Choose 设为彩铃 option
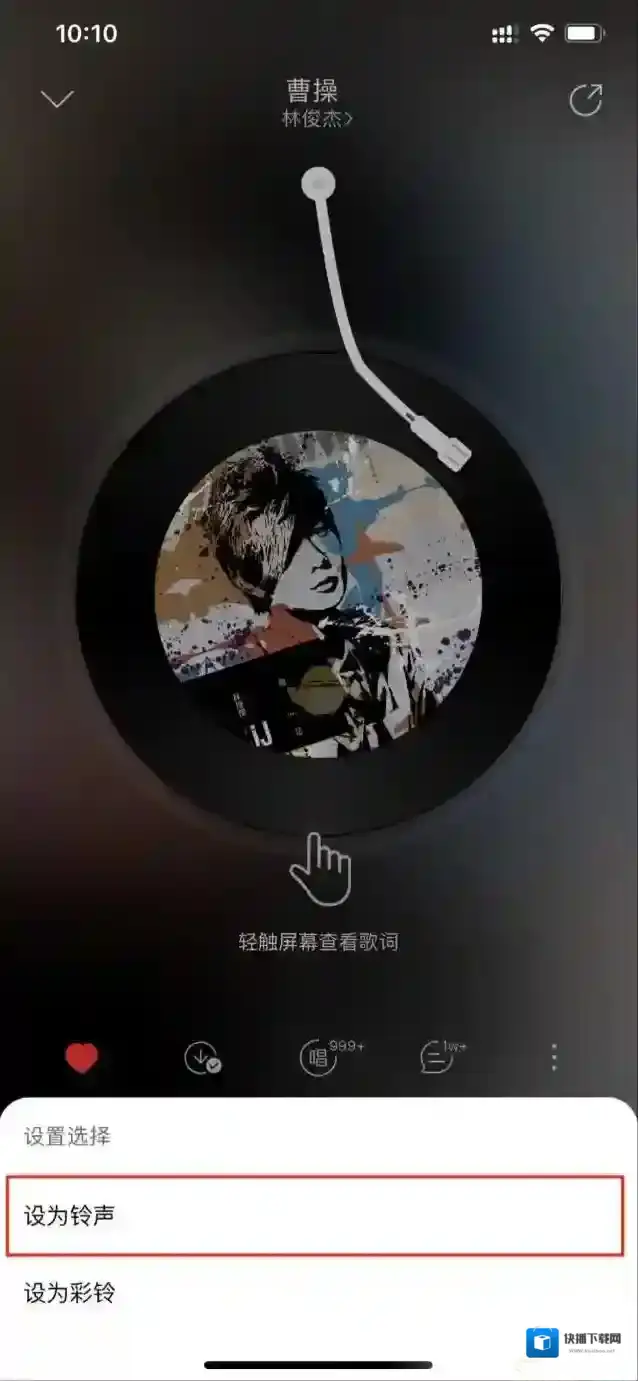 click(x=318, y=1292)
